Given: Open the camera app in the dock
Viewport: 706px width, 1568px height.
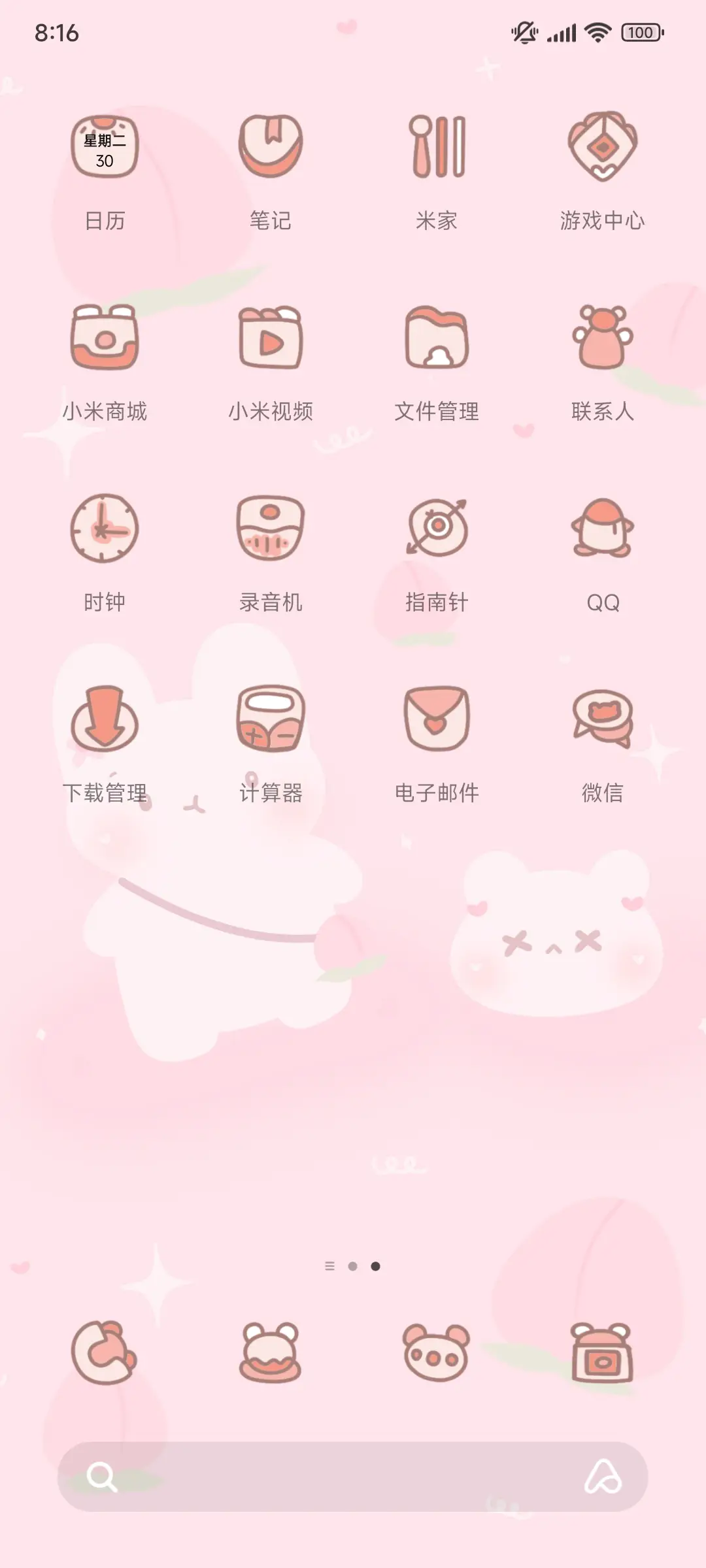Looking at the screenshot, I should pyautogui.click(x=601, y=1359).
